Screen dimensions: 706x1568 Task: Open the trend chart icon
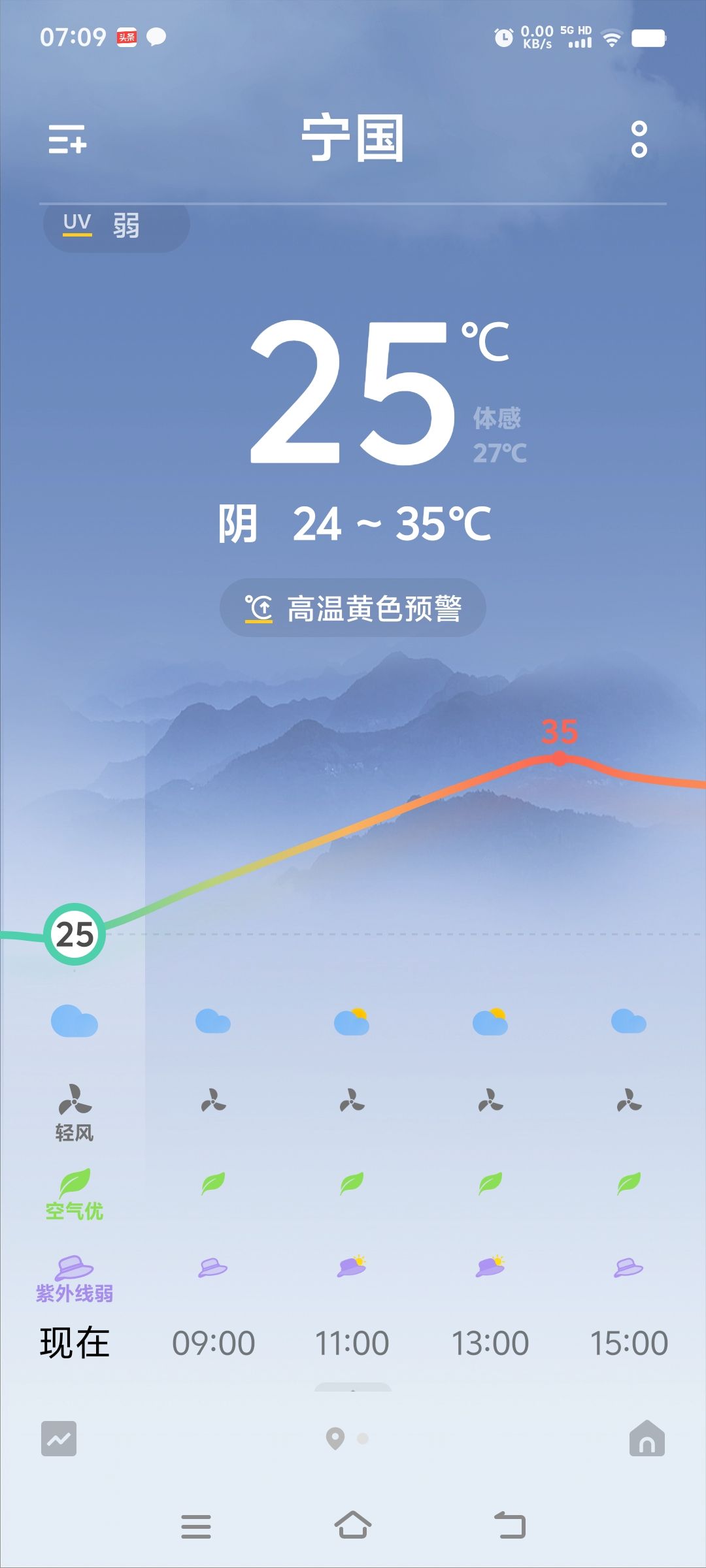59,1439
